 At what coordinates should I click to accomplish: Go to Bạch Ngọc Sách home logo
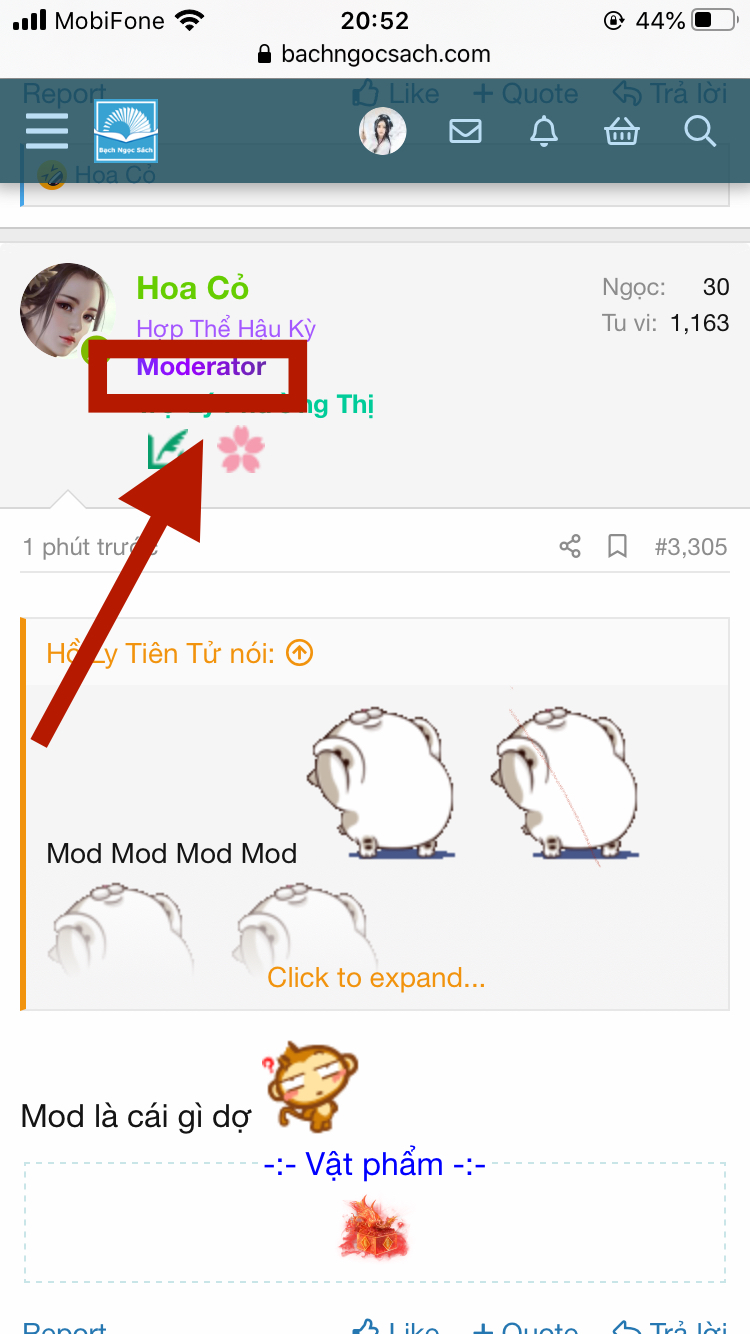coord(126,132)
